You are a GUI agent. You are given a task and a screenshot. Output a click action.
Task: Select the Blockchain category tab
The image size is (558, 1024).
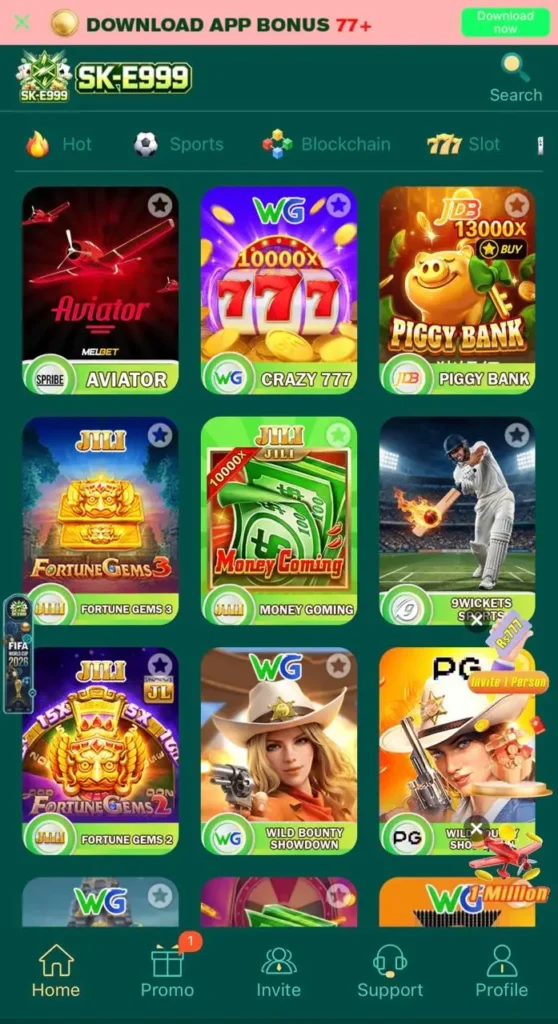pyautogui.click(x=326, y=144)
